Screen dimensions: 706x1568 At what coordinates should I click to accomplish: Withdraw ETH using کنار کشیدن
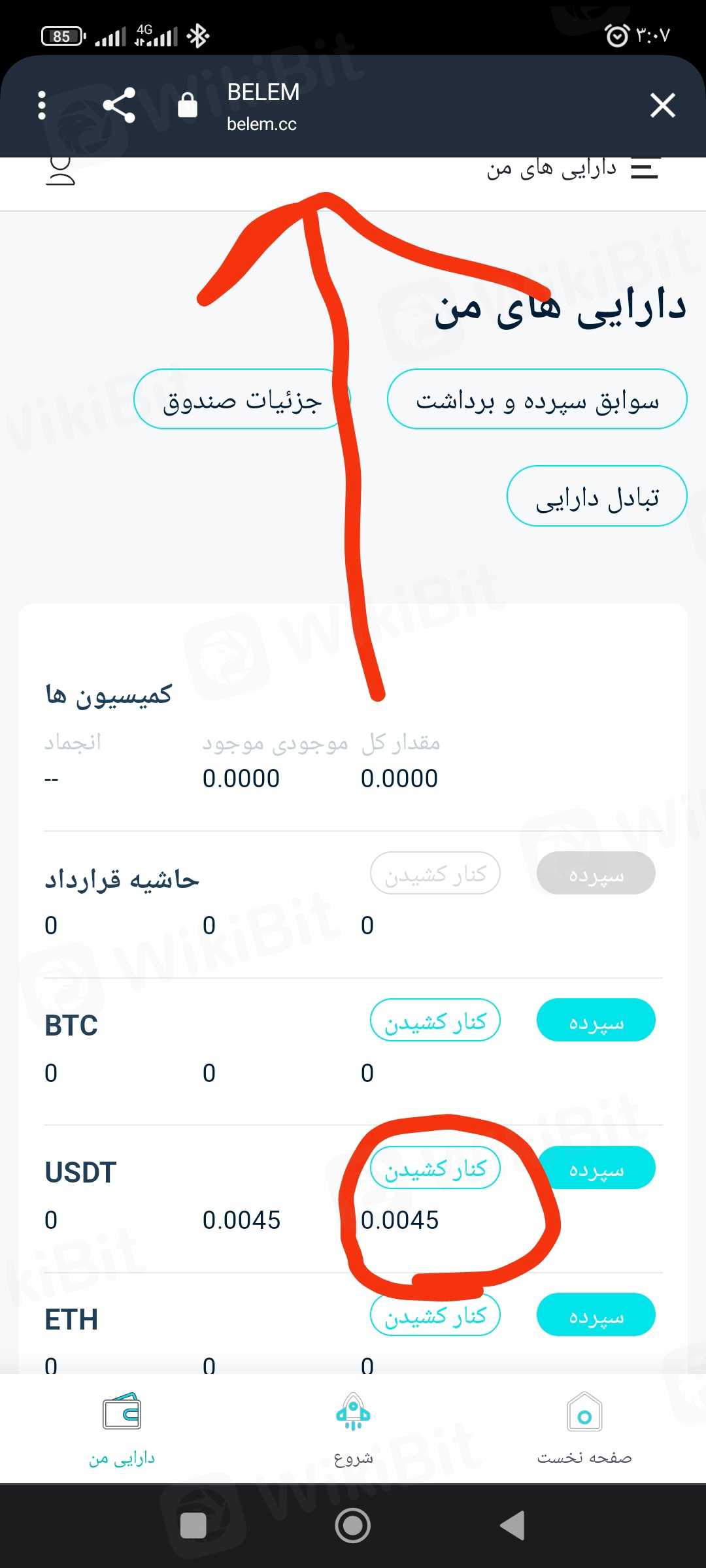[x=435, y=1315]
